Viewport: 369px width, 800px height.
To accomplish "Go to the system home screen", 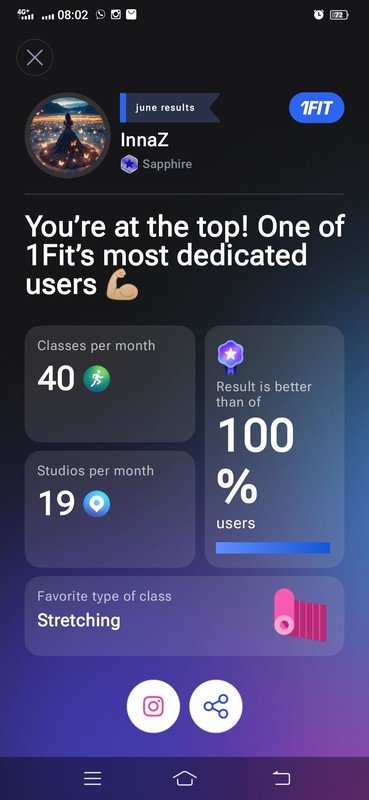I will pyautogui.click(x=185, y=778).
